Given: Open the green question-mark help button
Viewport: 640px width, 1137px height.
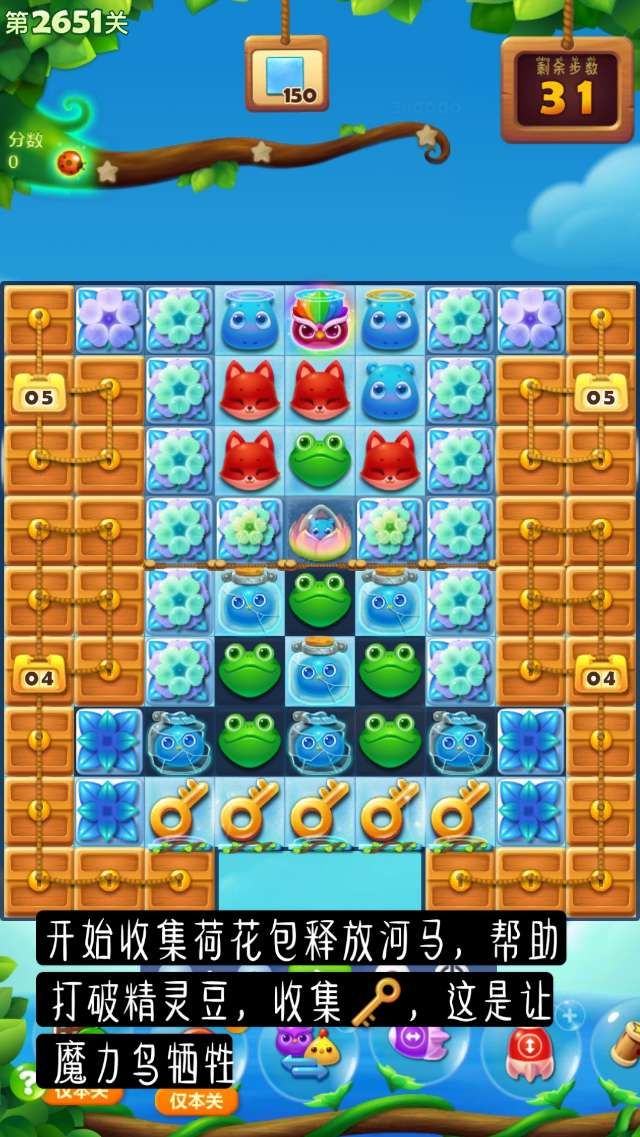Looking at the screenshot, I should click(x=22, y=1079).
